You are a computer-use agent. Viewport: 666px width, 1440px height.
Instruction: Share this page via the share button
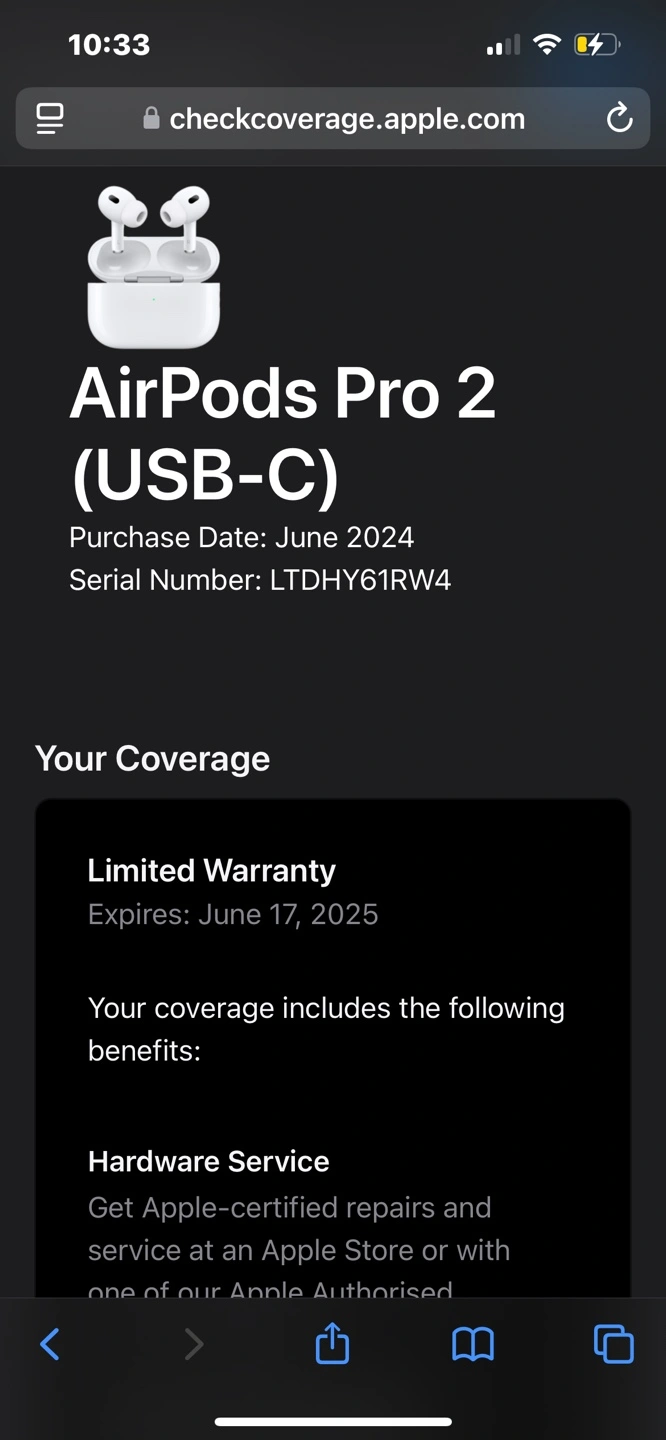click(x=332, y=1343)
